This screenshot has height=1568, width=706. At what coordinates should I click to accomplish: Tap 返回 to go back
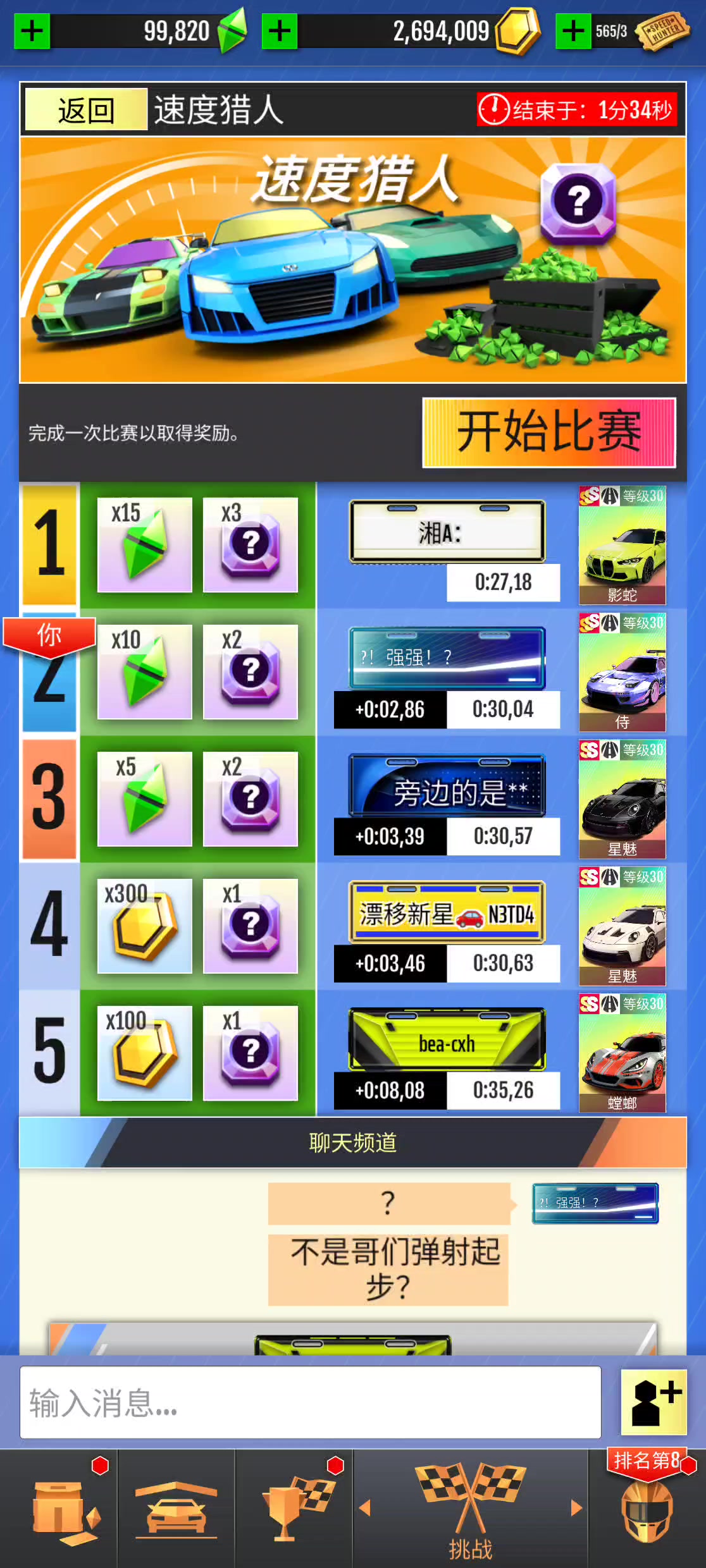point(86,110)
